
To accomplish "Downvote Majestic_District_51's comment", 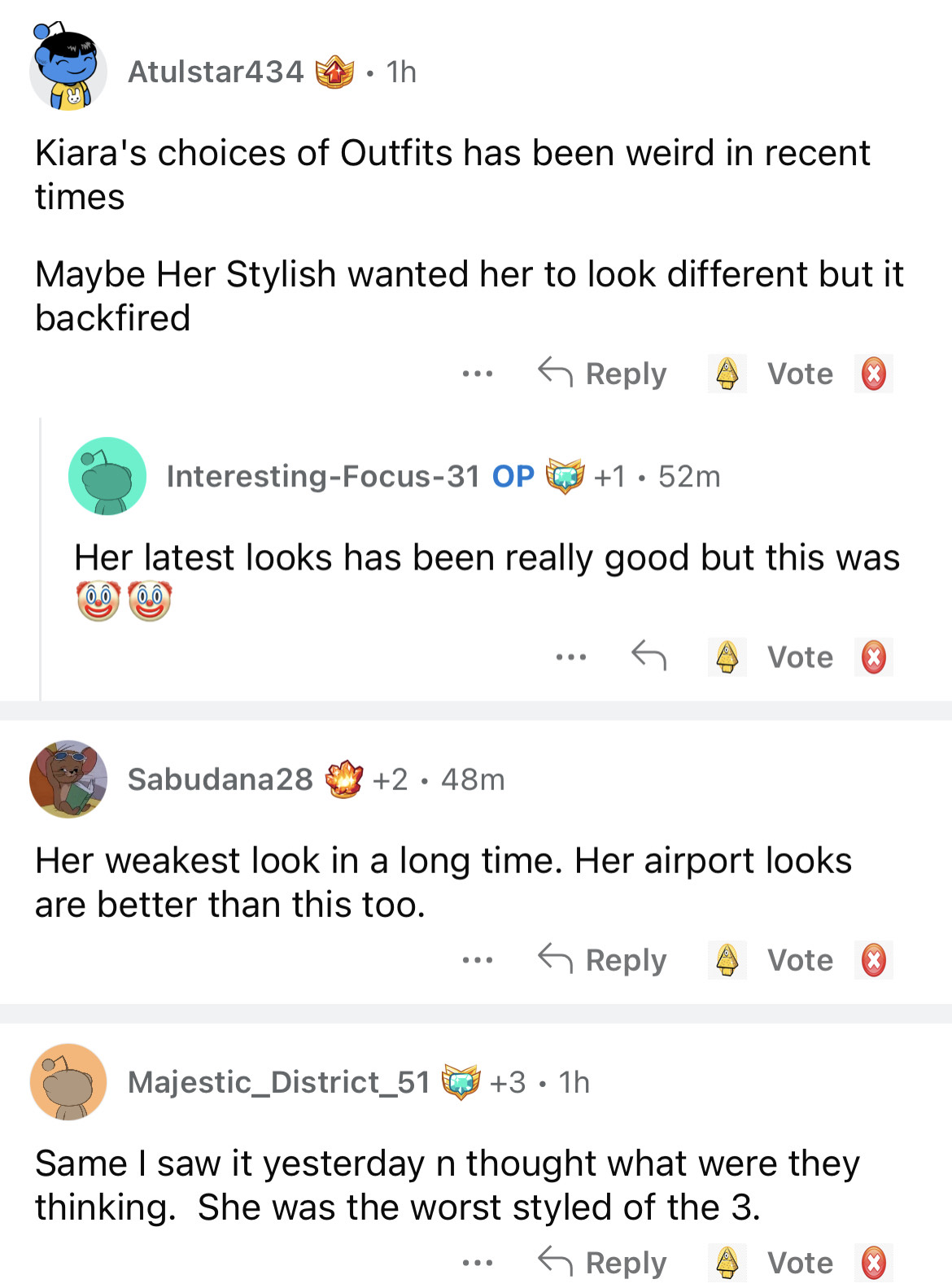I will click(873, 1263).
